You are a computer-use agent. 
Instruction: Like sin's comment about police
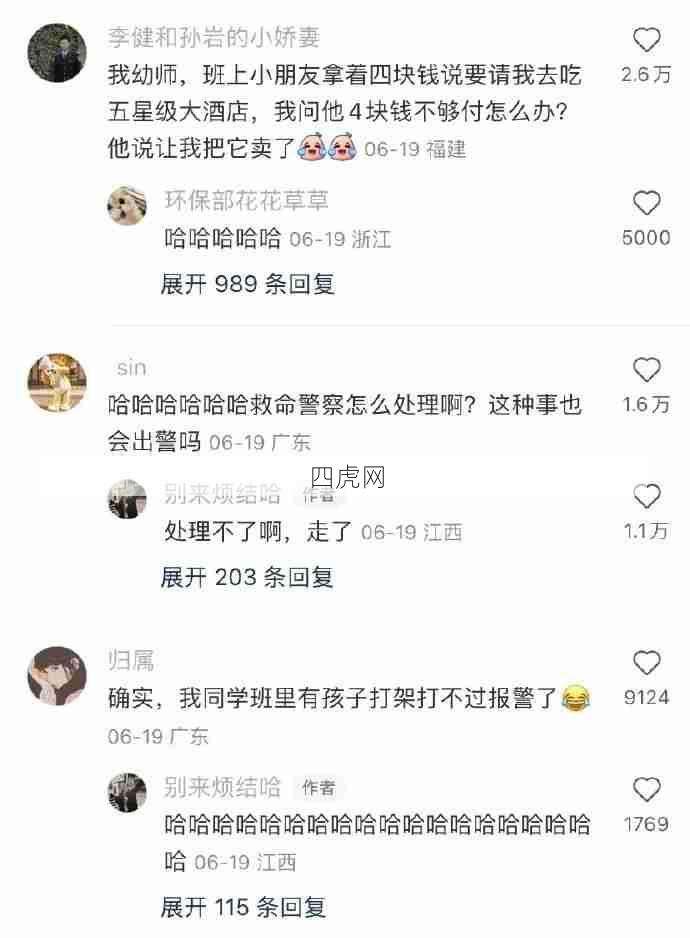click(x=647, y=370)
